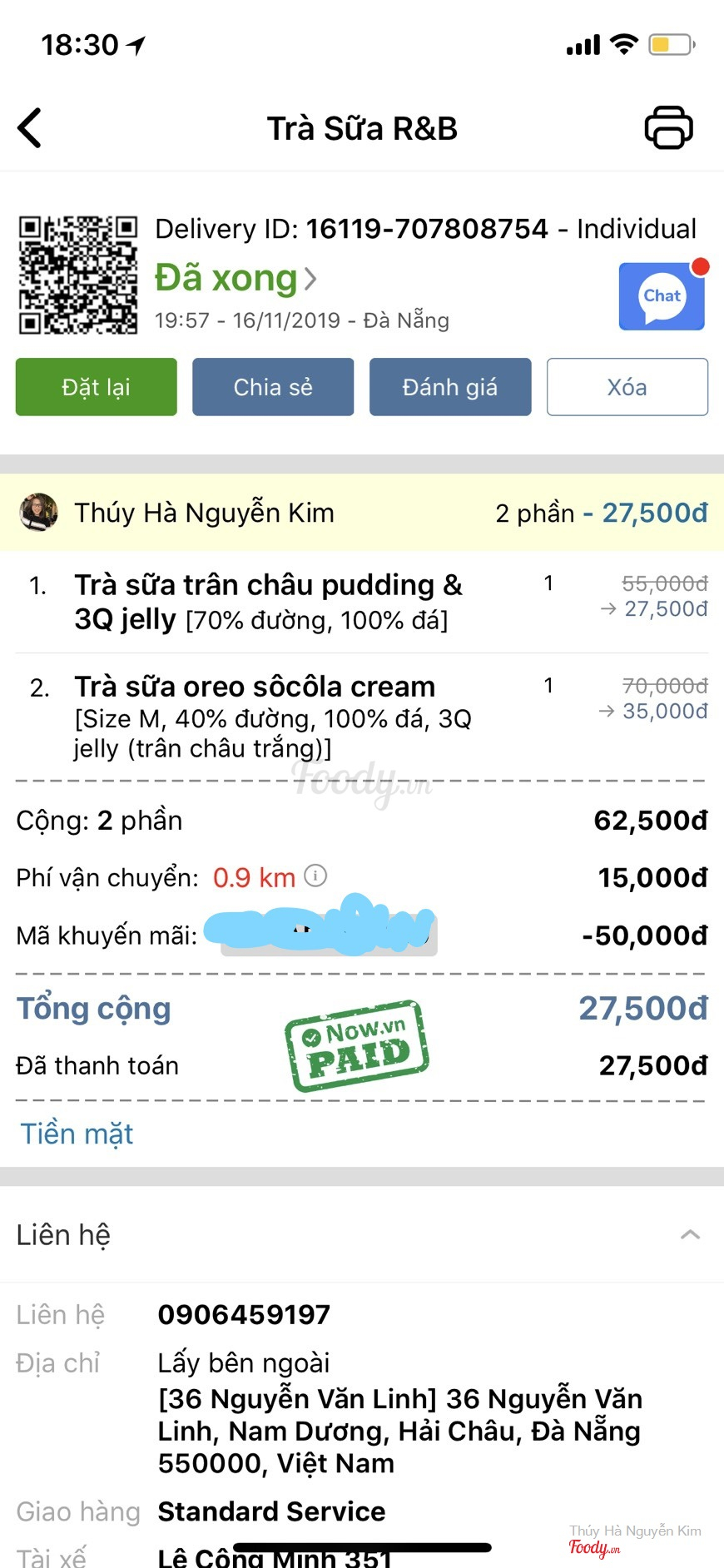The image size is (724, 1568).
Task: Reorder with the Đặt lại button
Action: (97, 387)
